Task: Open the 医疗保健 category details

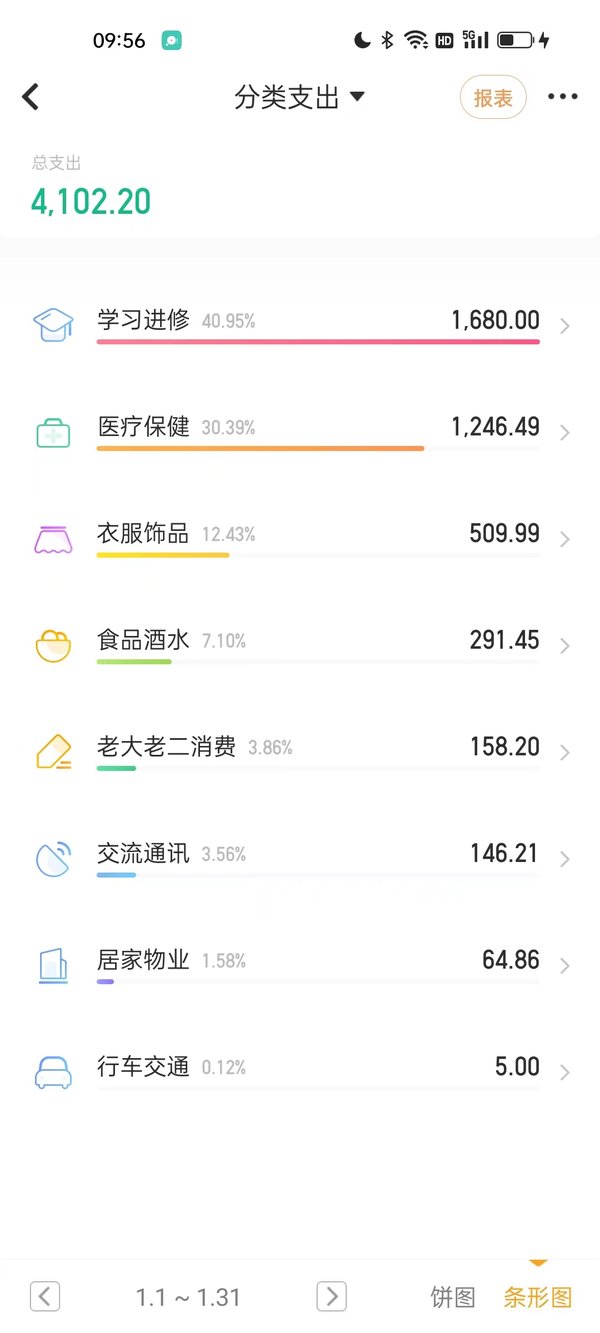Action: point(300,431)
